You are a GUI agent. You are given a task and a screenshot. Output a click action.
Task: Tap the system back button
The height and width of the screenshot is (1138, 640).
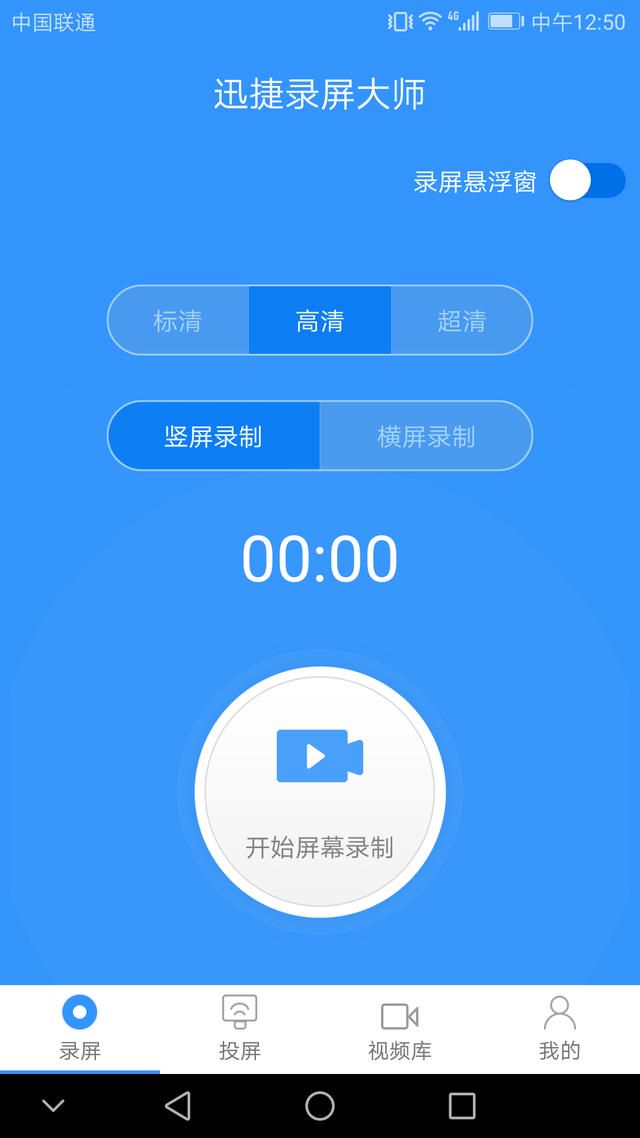tap(178, 1105)
